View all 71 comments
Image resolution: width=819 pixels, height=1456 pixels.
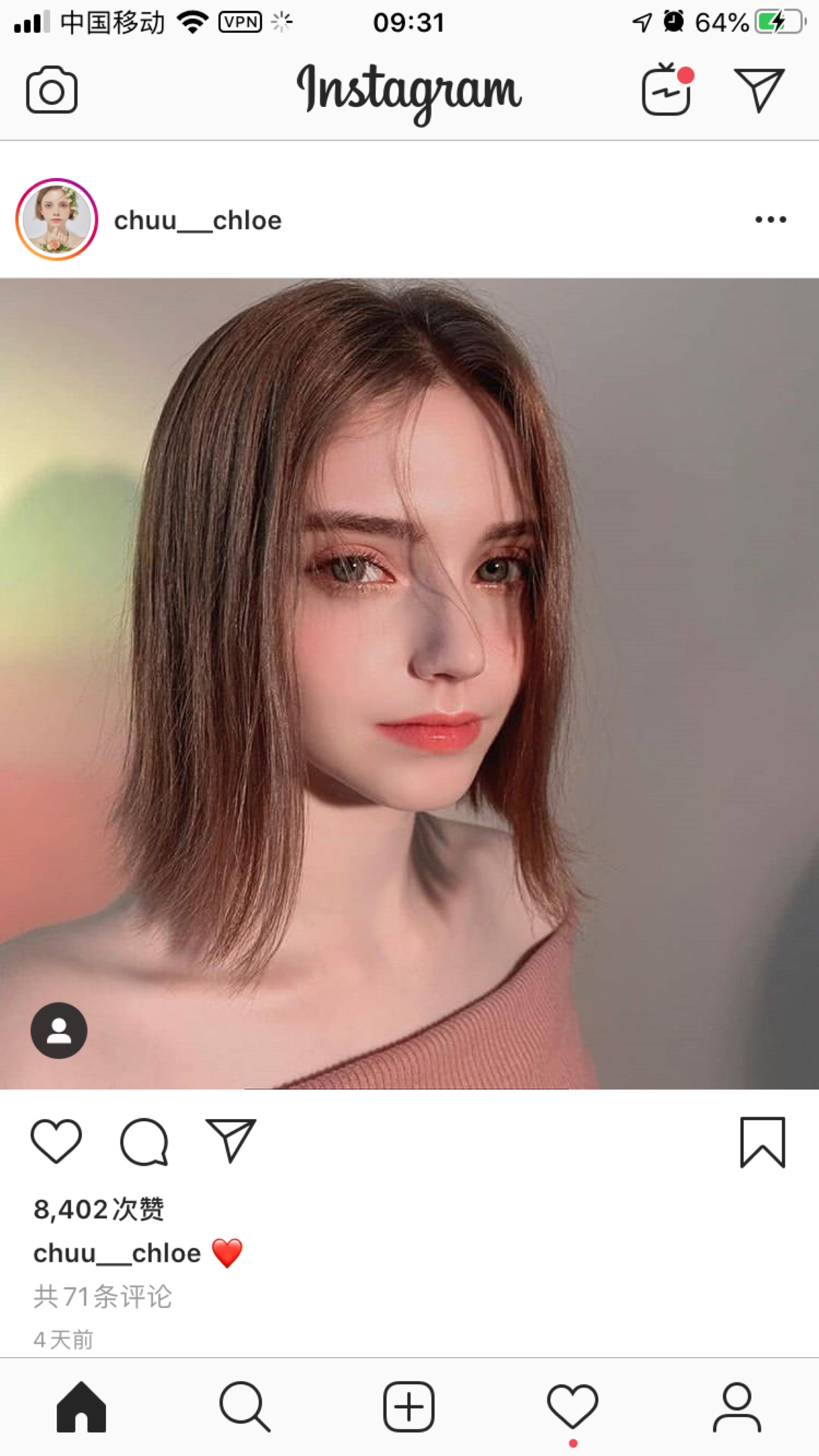[x=103, y=1296]
